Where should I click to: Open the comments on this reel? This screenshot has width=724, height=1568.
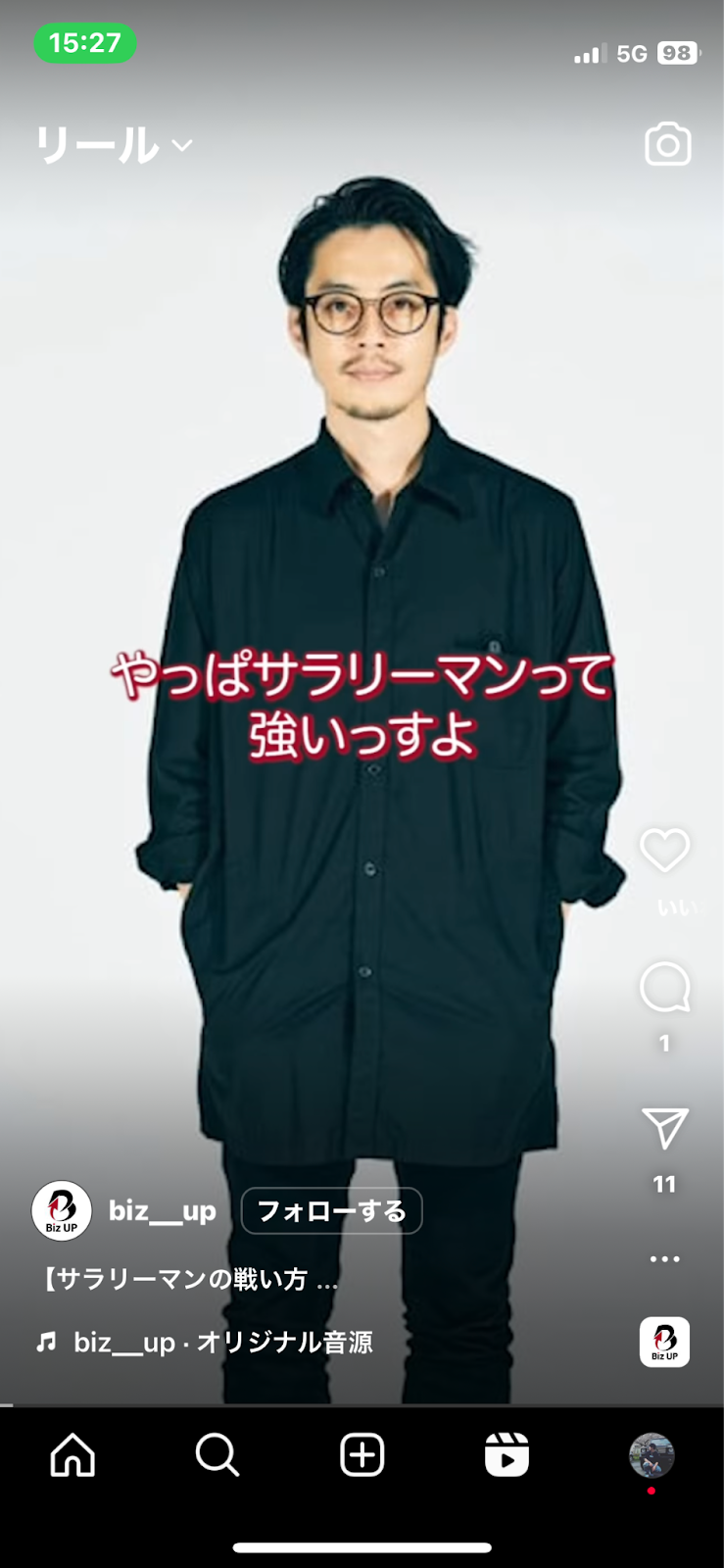[664, 987]
